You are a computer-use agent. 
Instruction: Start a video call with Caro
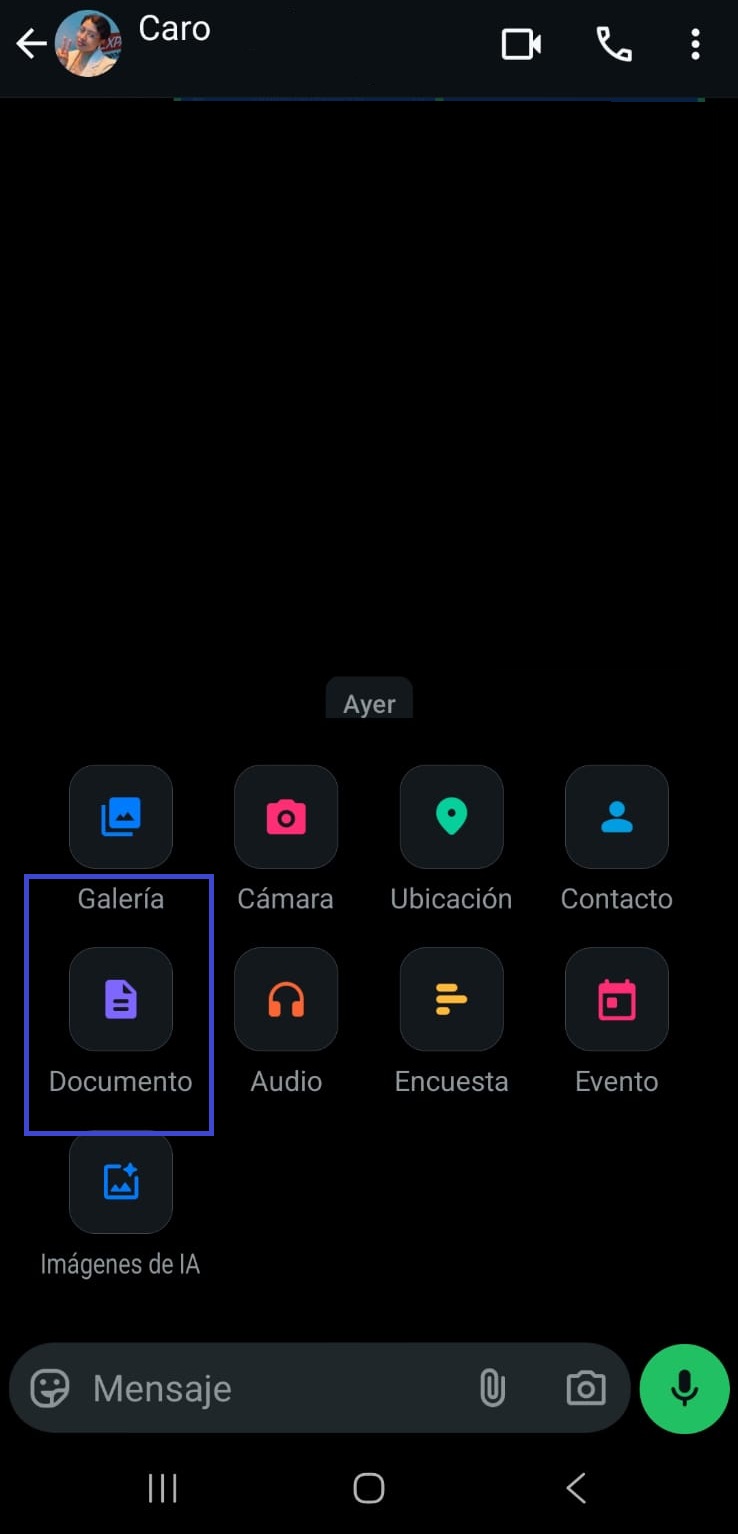pyautogui.click(x=521, y=44)
